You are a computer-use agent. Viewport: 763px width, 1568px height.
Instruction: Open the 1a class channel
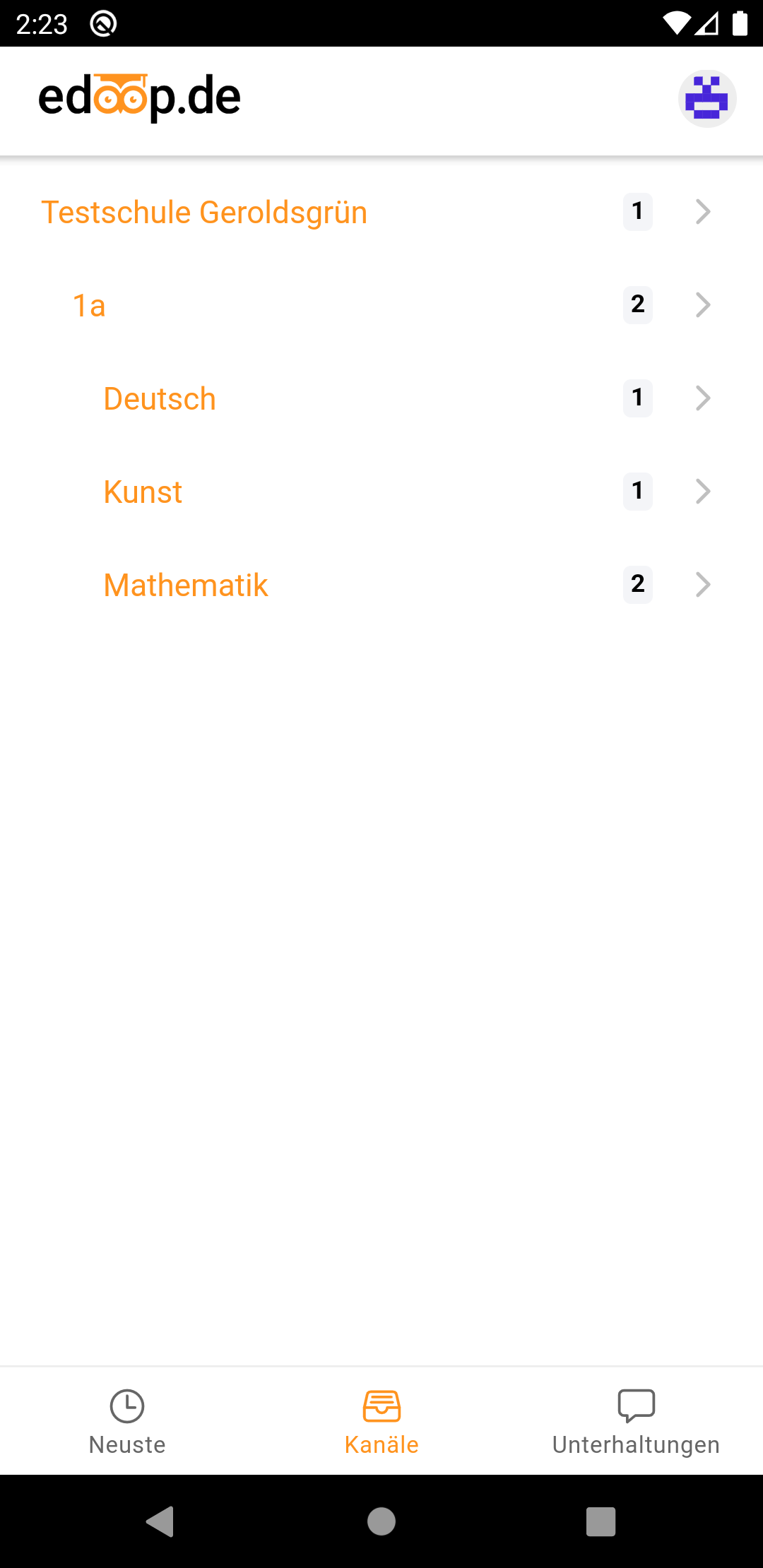tap(90, 305)
